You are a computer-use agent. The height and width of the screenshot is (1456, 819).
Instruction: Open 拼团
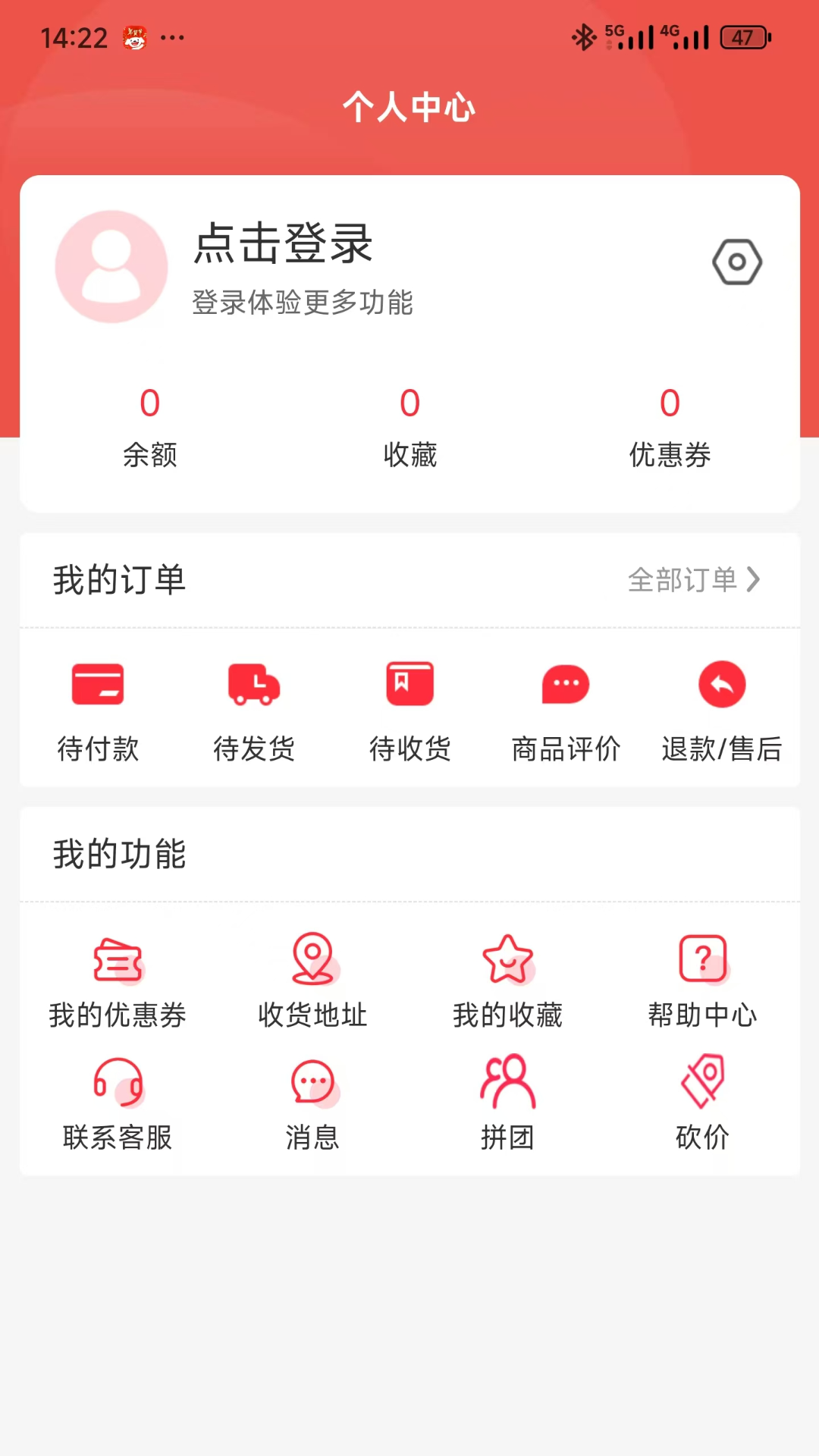tap(507, 1104)
